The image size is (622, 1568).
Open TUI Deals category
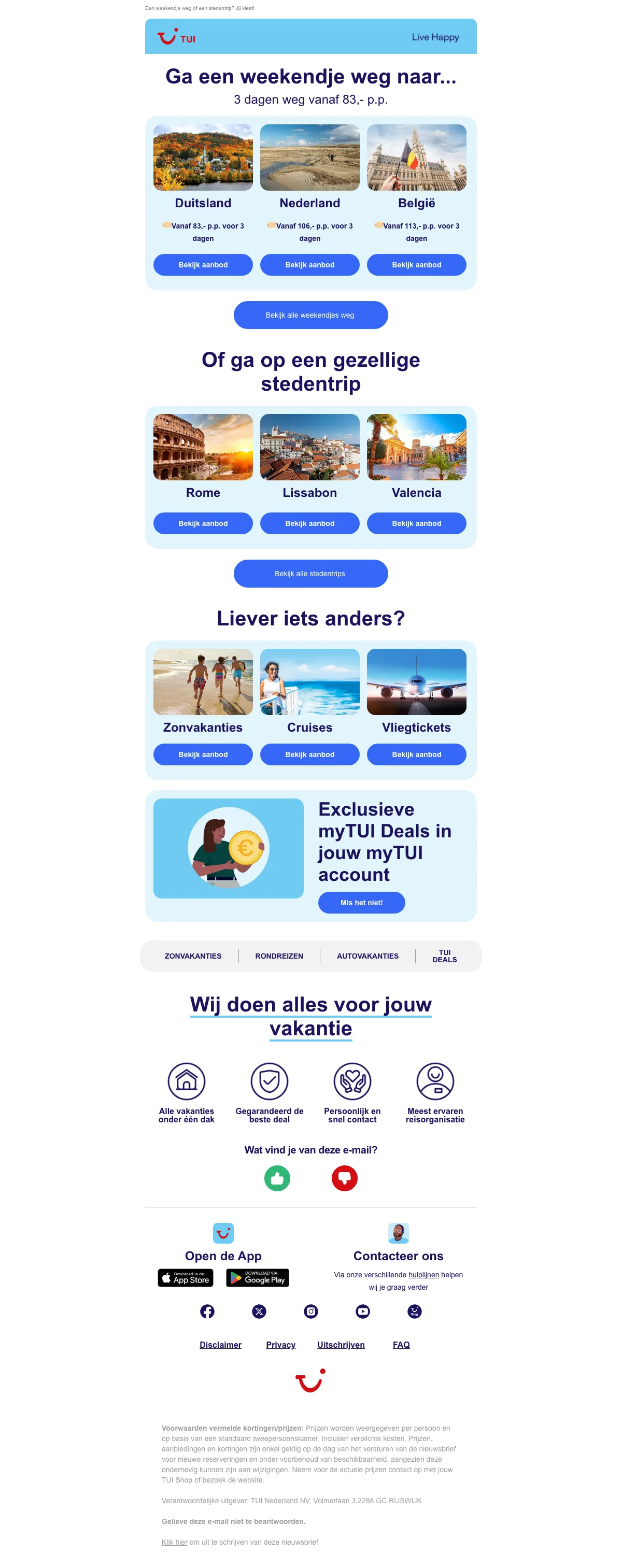tap(444, 956)
